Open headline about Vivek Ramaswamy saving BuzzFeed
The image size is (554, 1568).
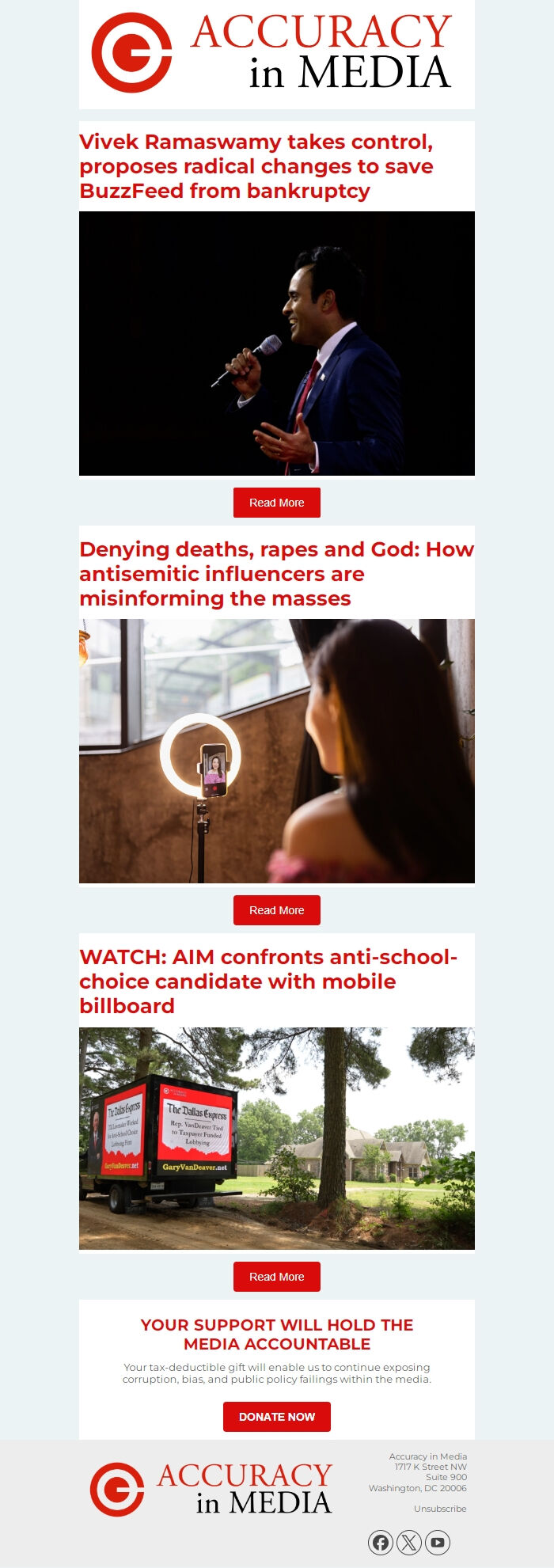click(256, 166)
